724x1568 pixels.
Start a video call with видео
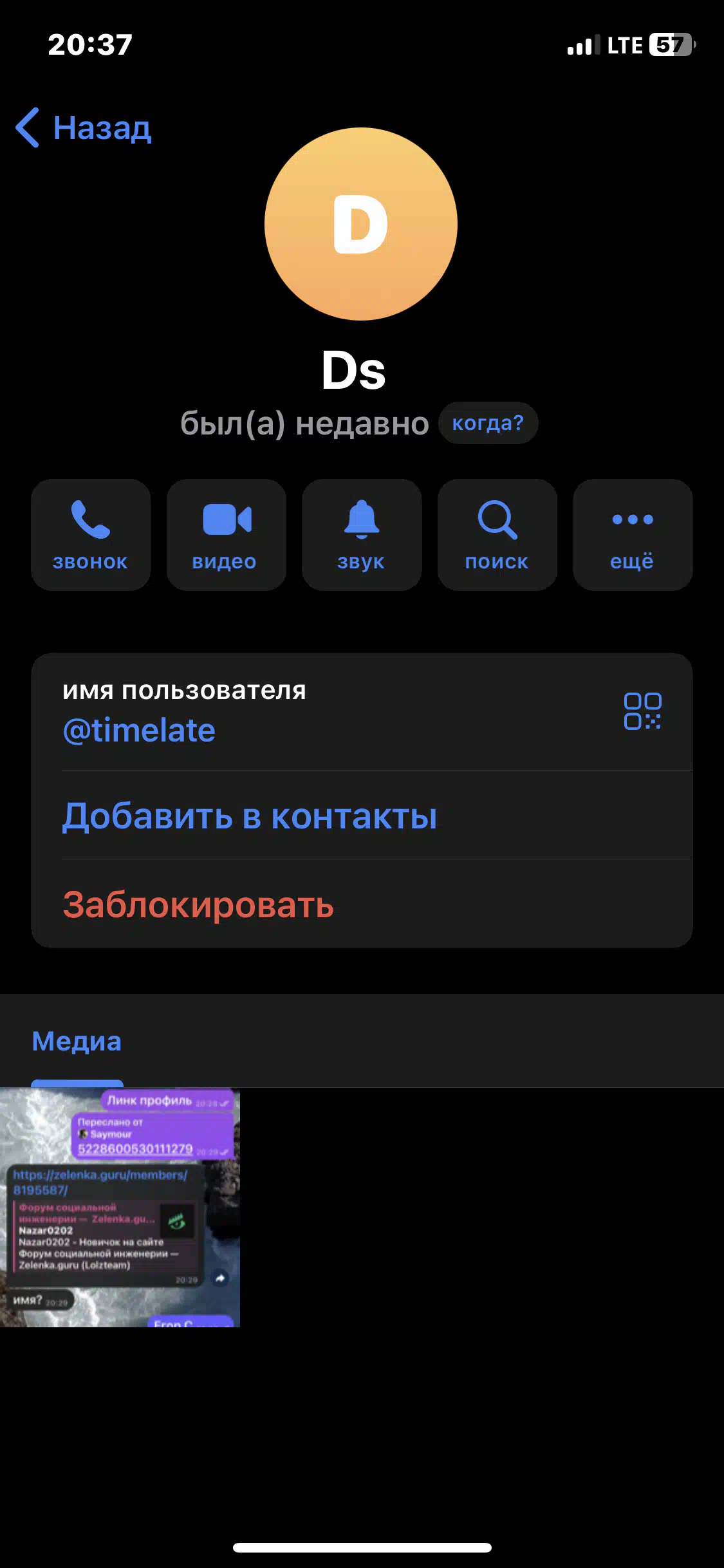[x=226, y=534]
